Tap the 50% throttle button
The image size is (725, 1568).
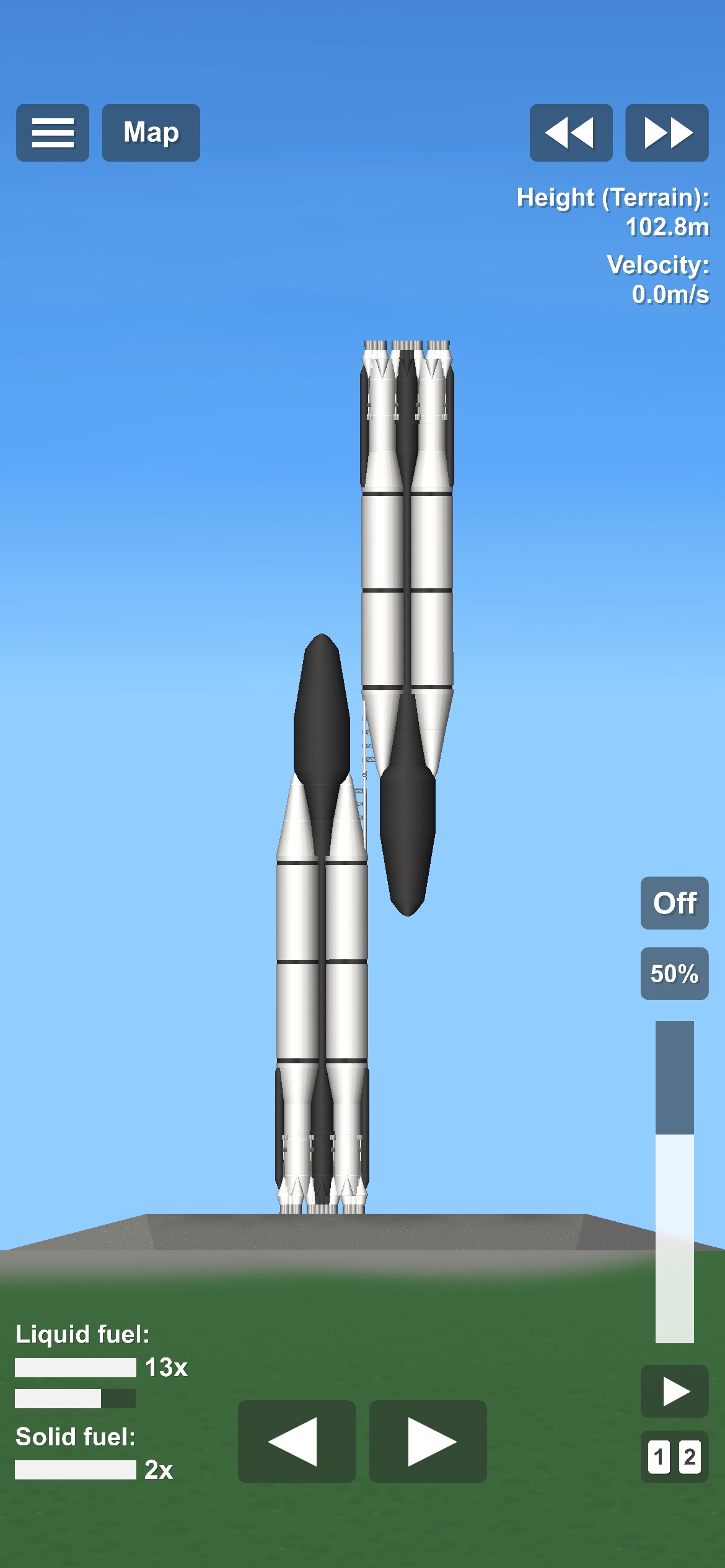pyautogui.click(x=674, y=973)
